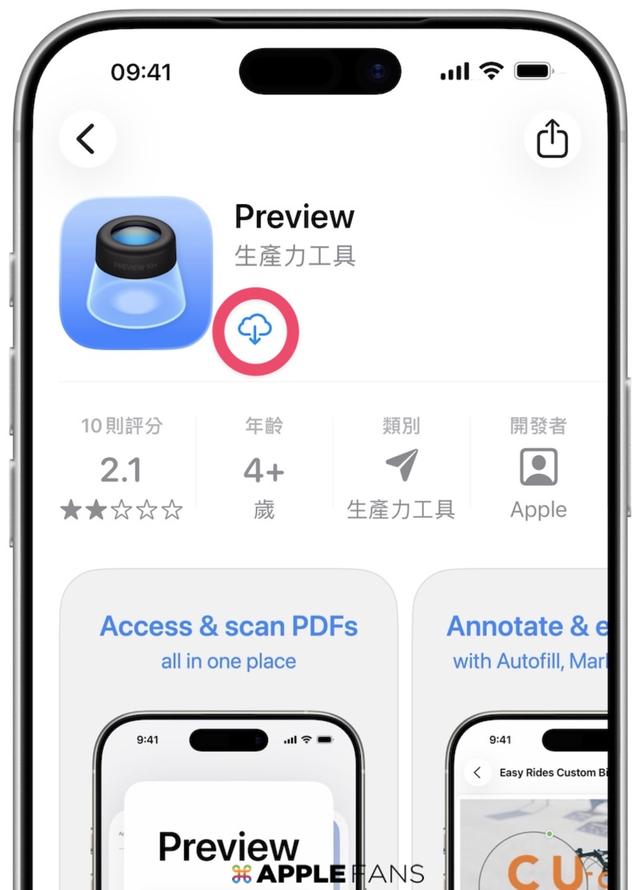Image resolution: width=640 pixels, height=890 pixels.
Task: Open the 生產力工具 category item
Action: (x=401, y=470)
